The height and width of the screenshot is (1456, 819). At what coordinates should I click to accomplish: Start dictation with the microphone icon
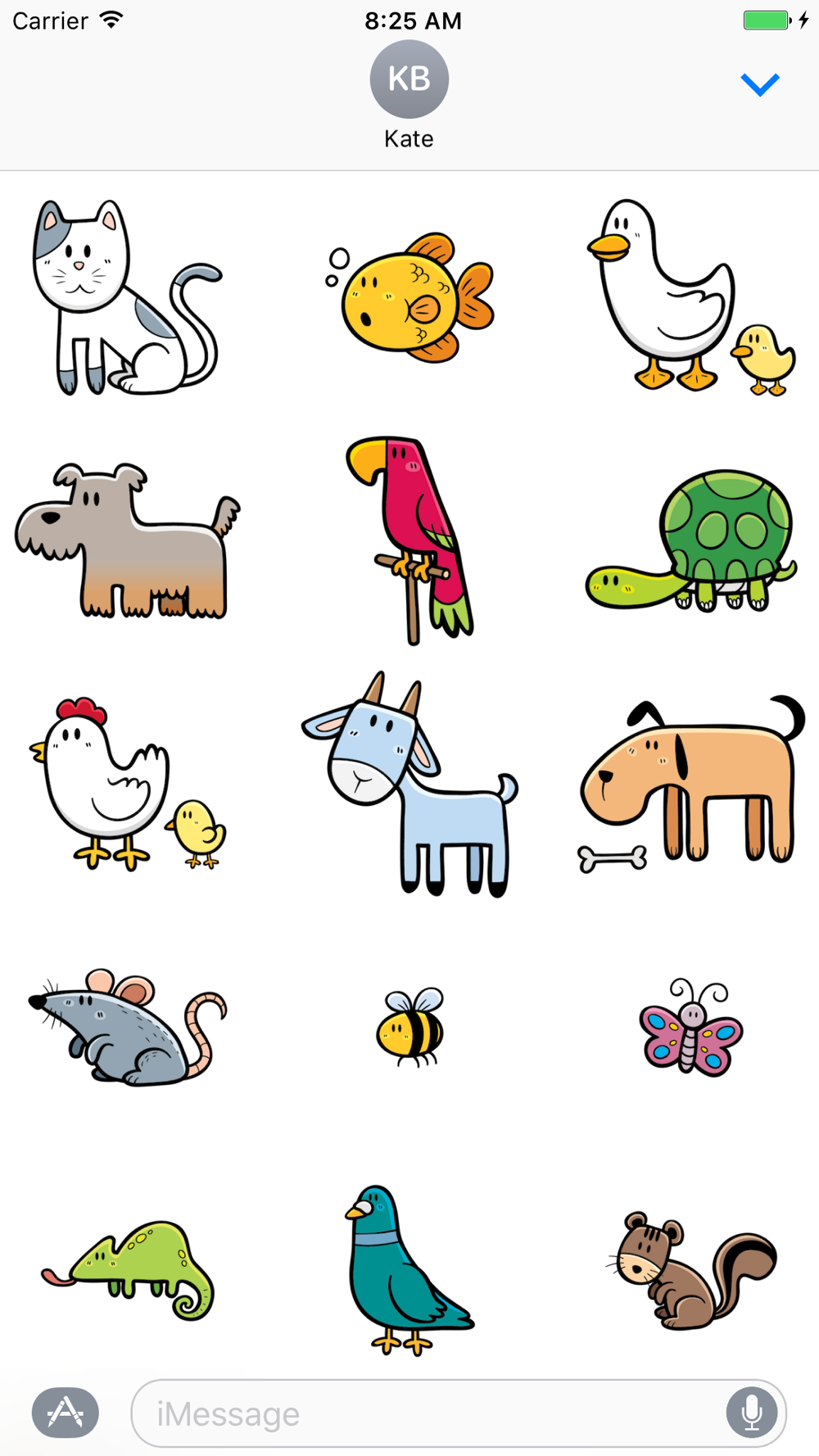(x=752, y=1413)
